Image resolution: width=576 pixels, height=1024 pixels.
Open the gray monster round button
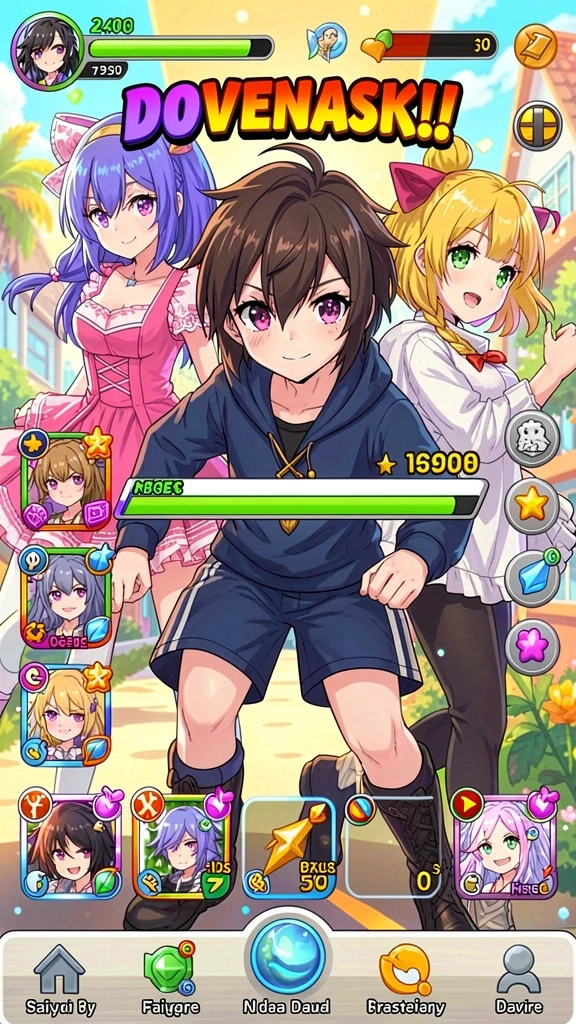point(532,438)
